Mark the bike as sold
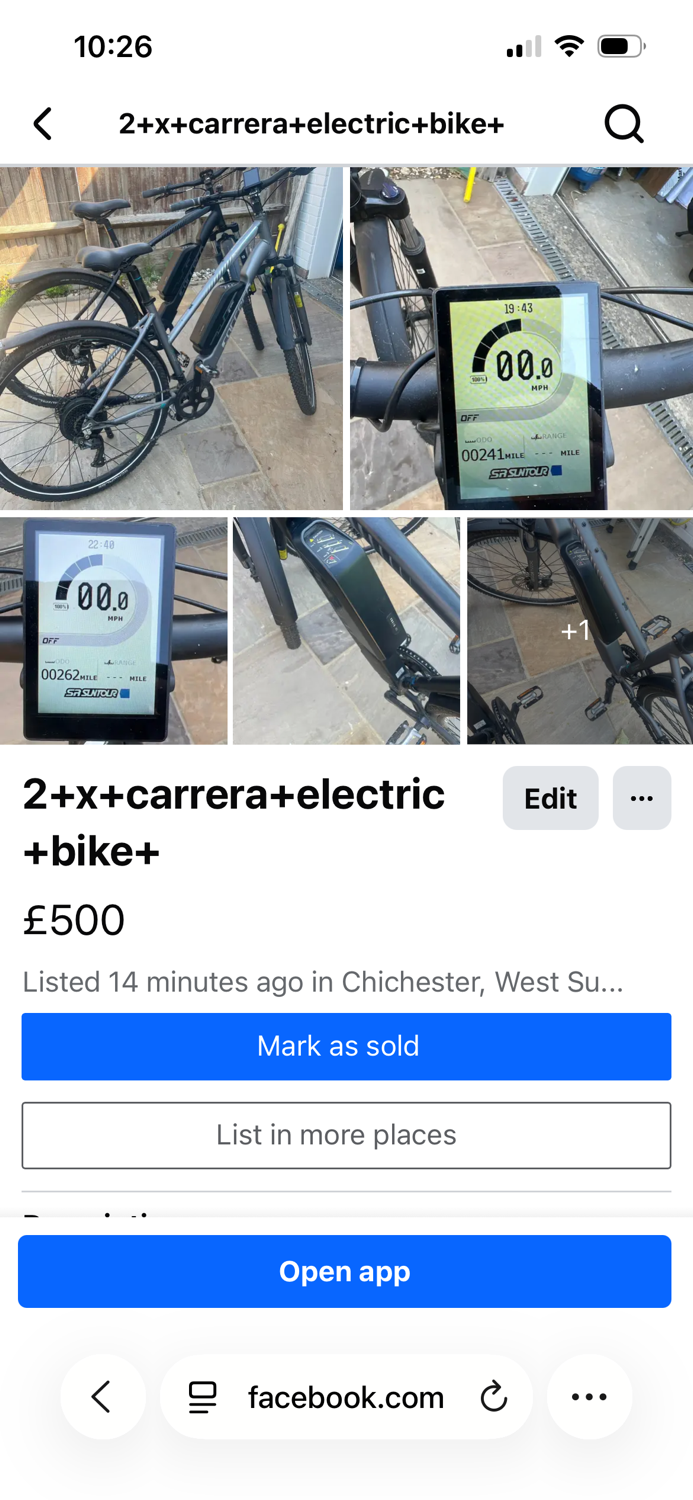Screen dimensions: 693x1500 346,1046
